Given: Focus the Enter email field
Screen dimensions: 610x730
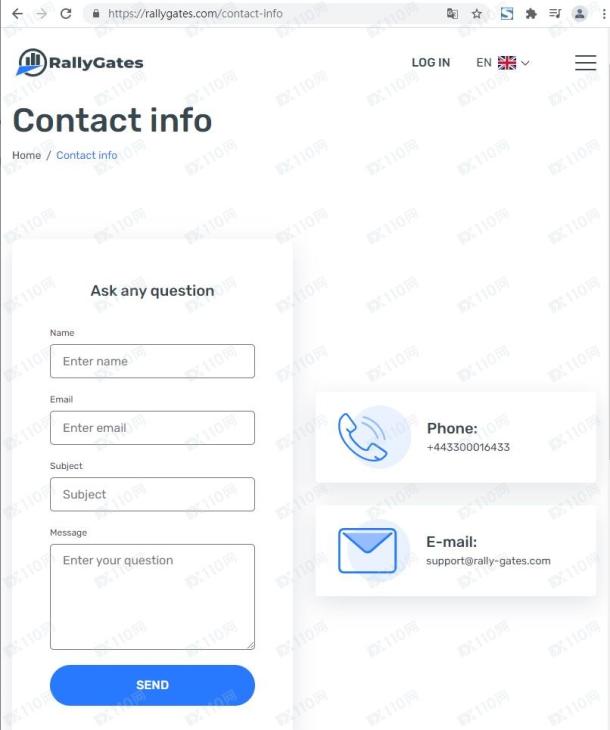Looking at the screenshot, I should click(152, 428).
